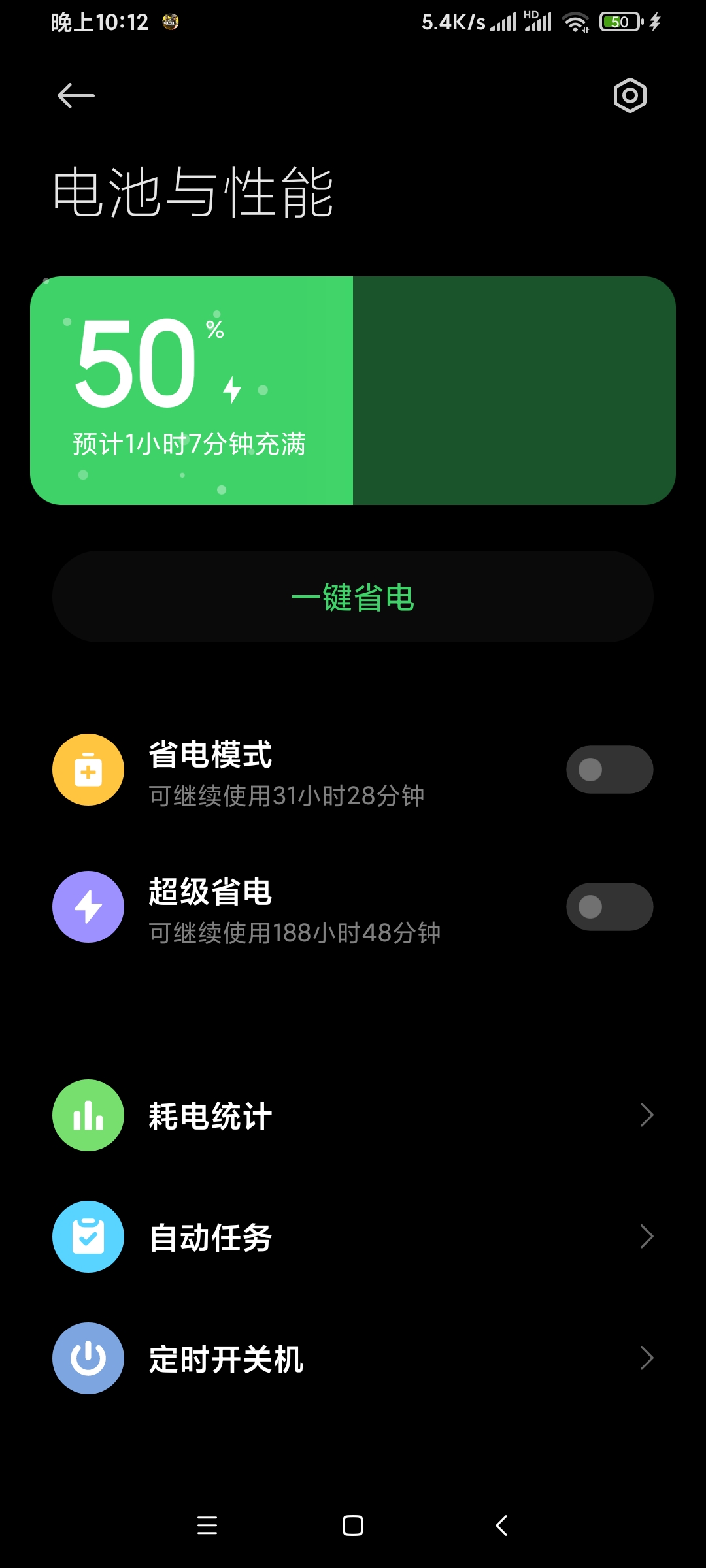Open 定时开关机 settings
Image resolution: width=706 pixels, height=1568 pixels.
353,1358
